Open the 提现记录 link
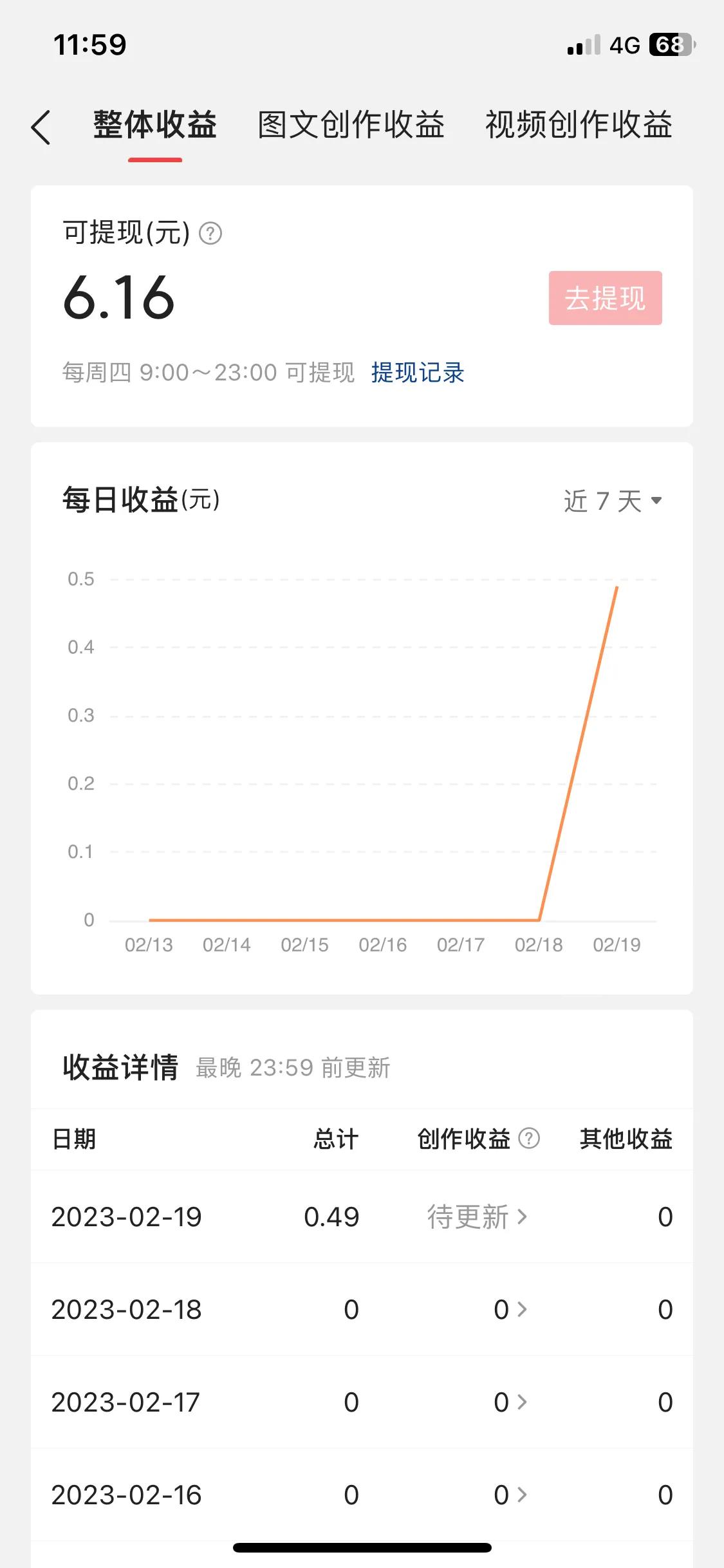 point(418,373)
